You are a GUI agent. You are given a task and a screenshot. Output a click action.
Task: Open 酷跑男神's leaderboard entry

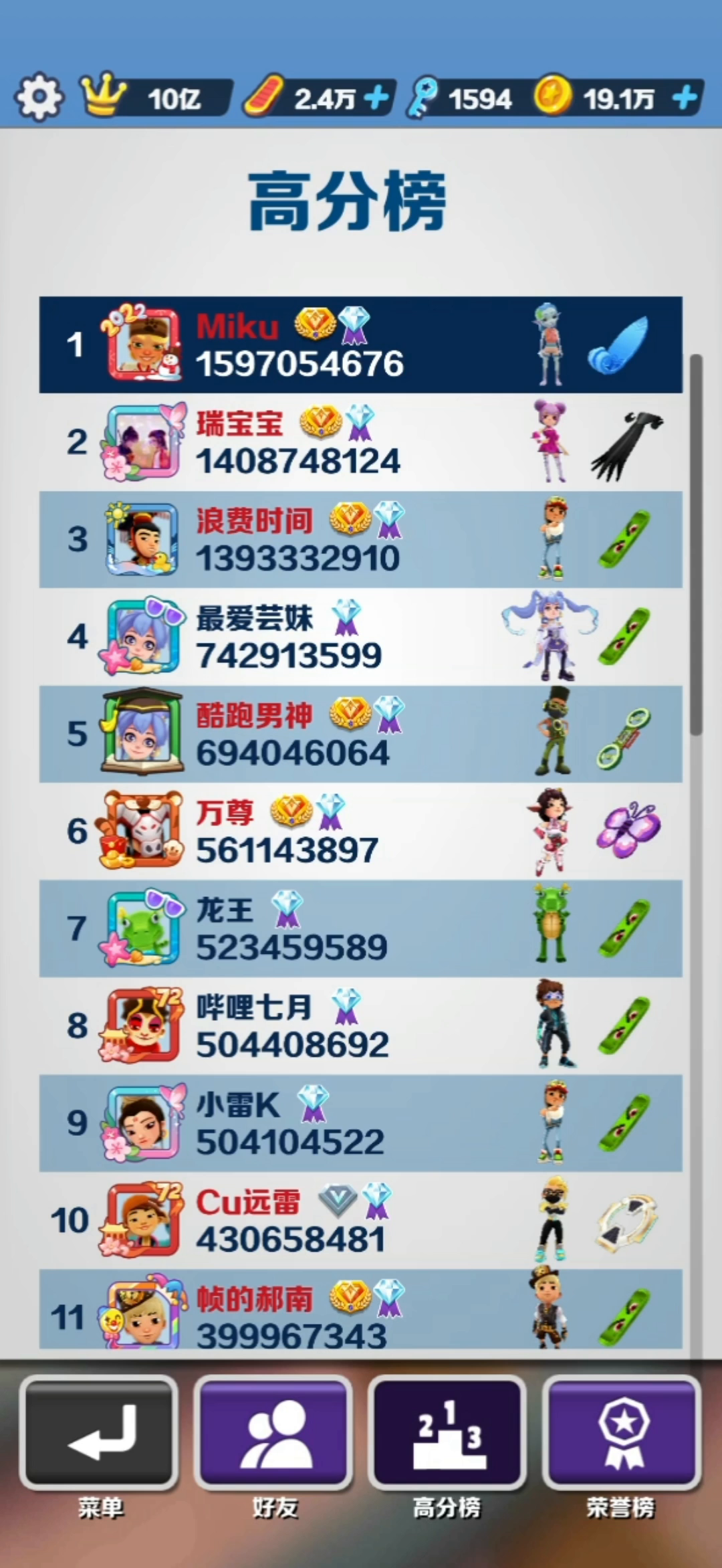click(x=361, y=734)
